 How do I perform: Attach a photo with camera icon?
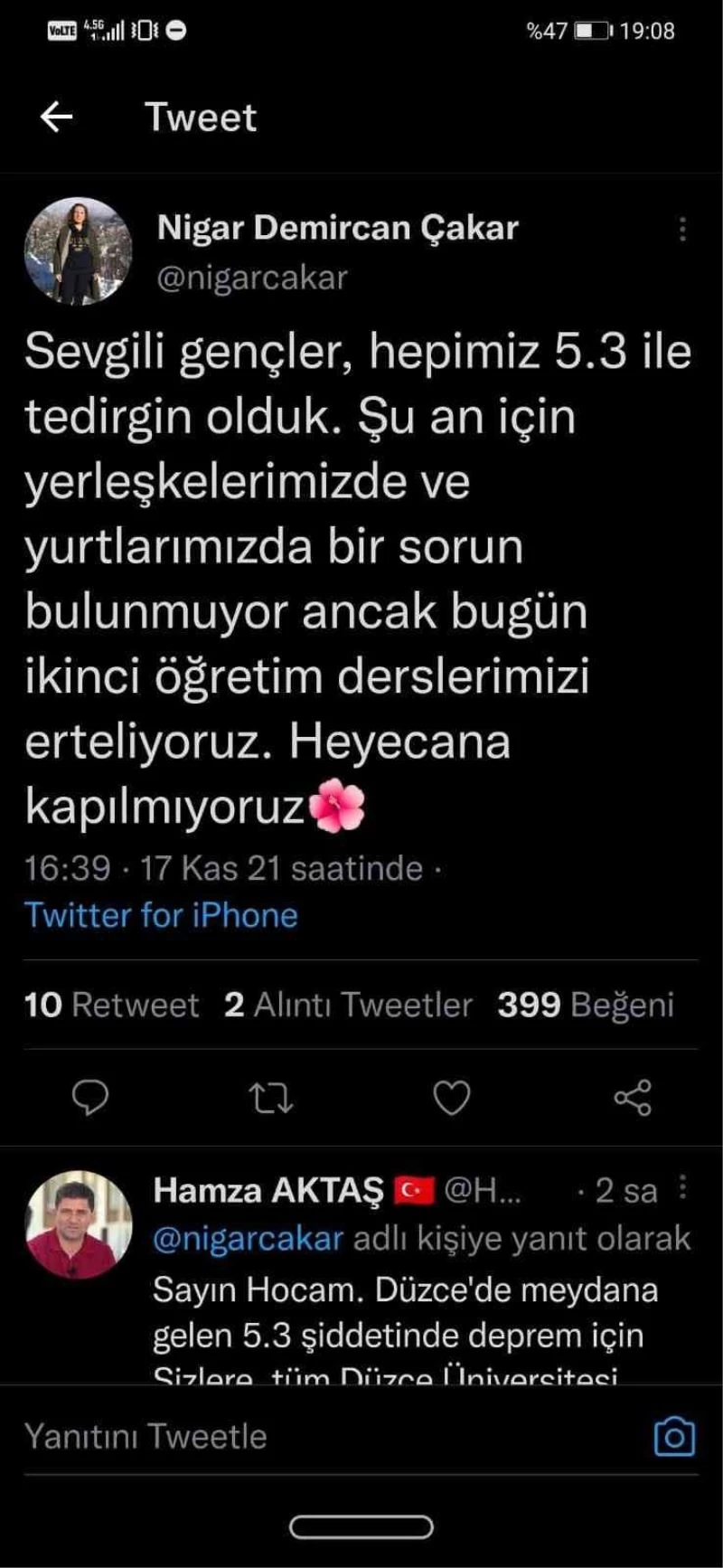point(673,1437)
